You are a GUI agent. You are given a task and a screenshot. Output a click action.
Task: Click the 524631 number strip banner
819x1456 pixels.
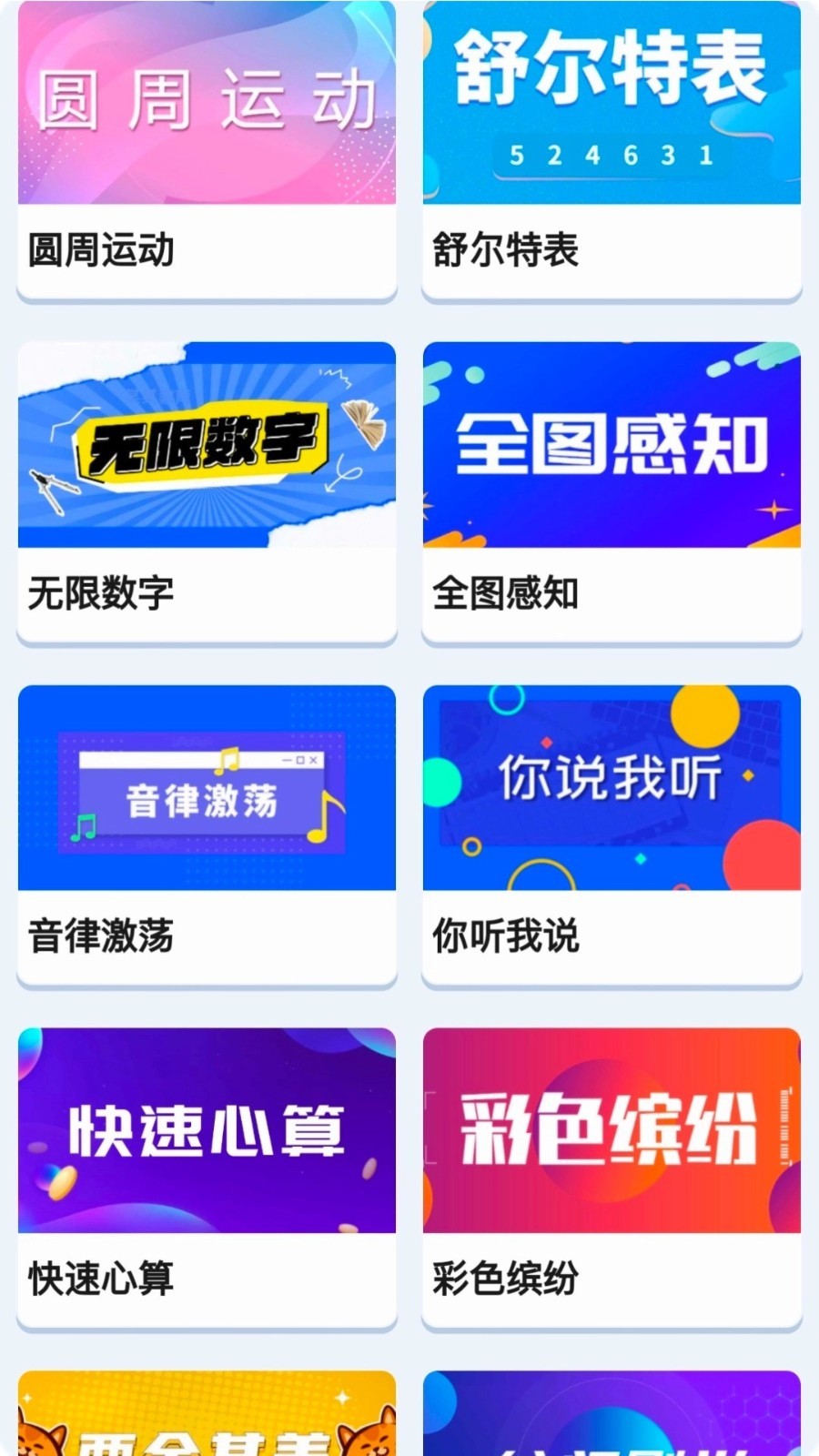(612, 155)
